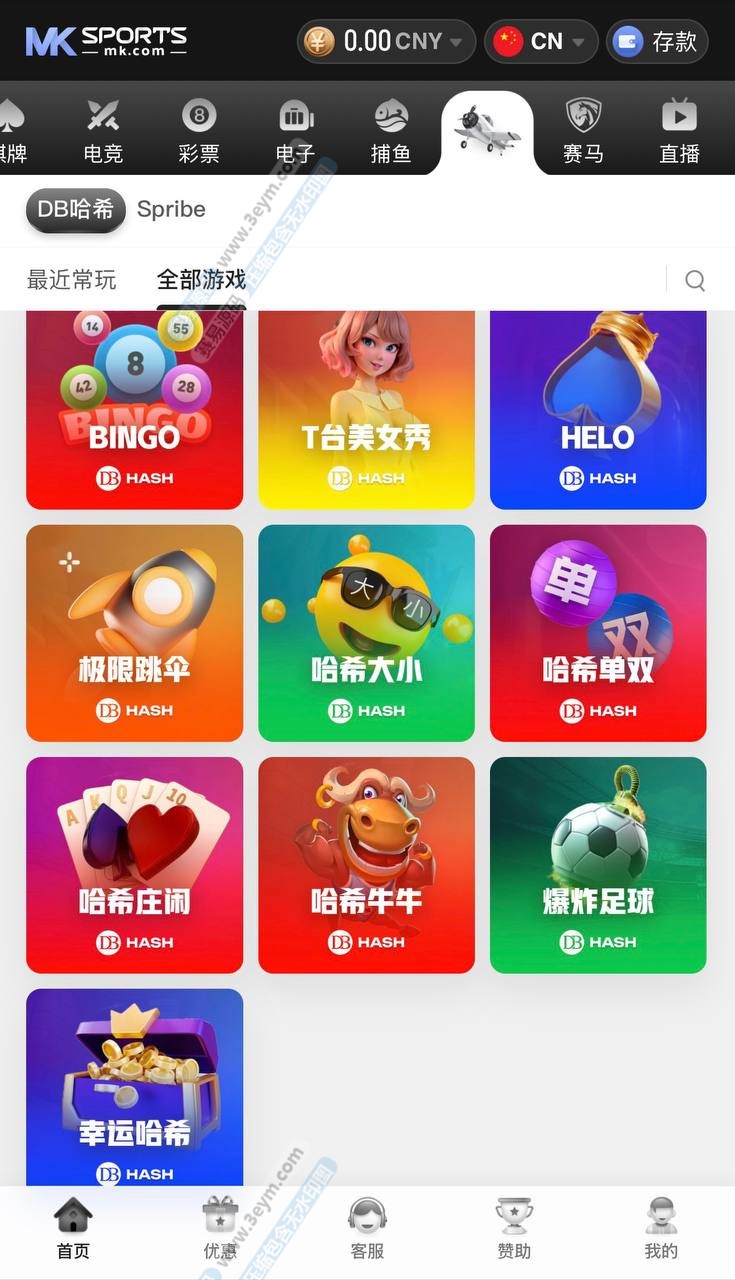Select the Spribe provider chip
The height and width of the screenshot is (1280, 735).
(x=171, y=210)
